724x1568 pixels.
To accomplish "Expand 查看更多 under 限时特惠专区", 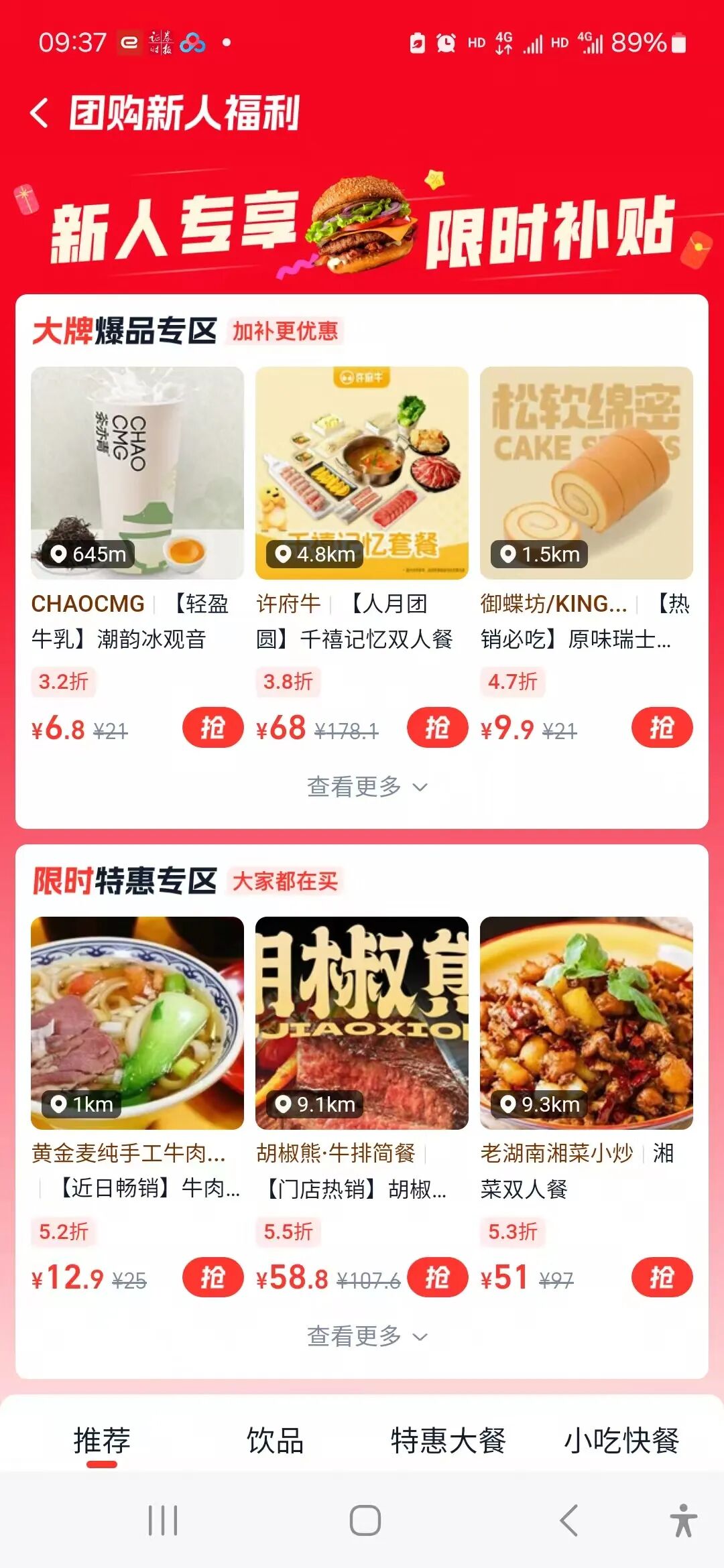I will [x=366, y=1336].
